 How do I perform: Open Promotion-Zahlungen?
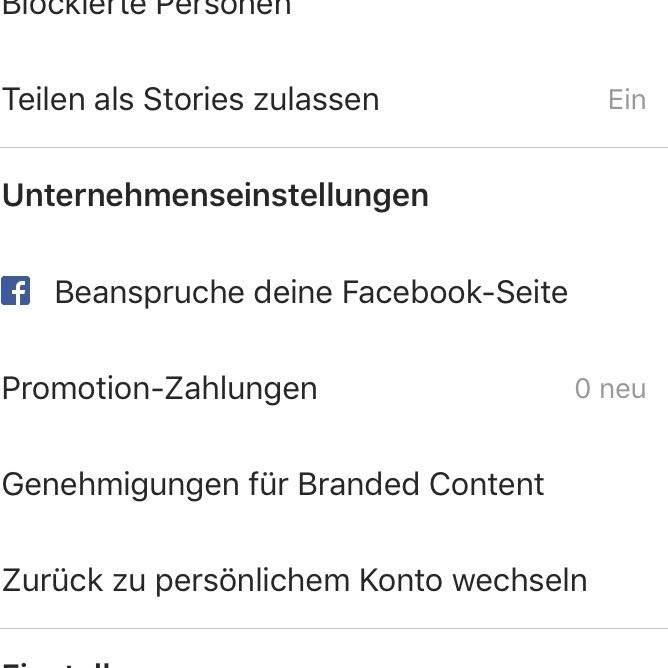click(160, 388)
